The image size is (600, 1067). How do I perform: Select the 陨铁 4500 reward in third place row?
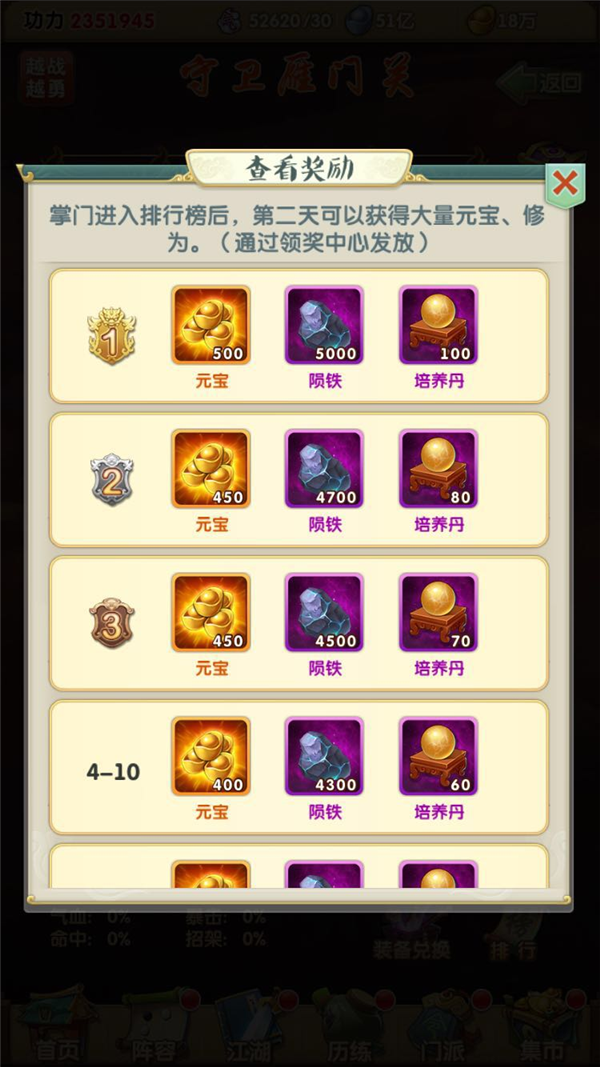click(324, 612)
